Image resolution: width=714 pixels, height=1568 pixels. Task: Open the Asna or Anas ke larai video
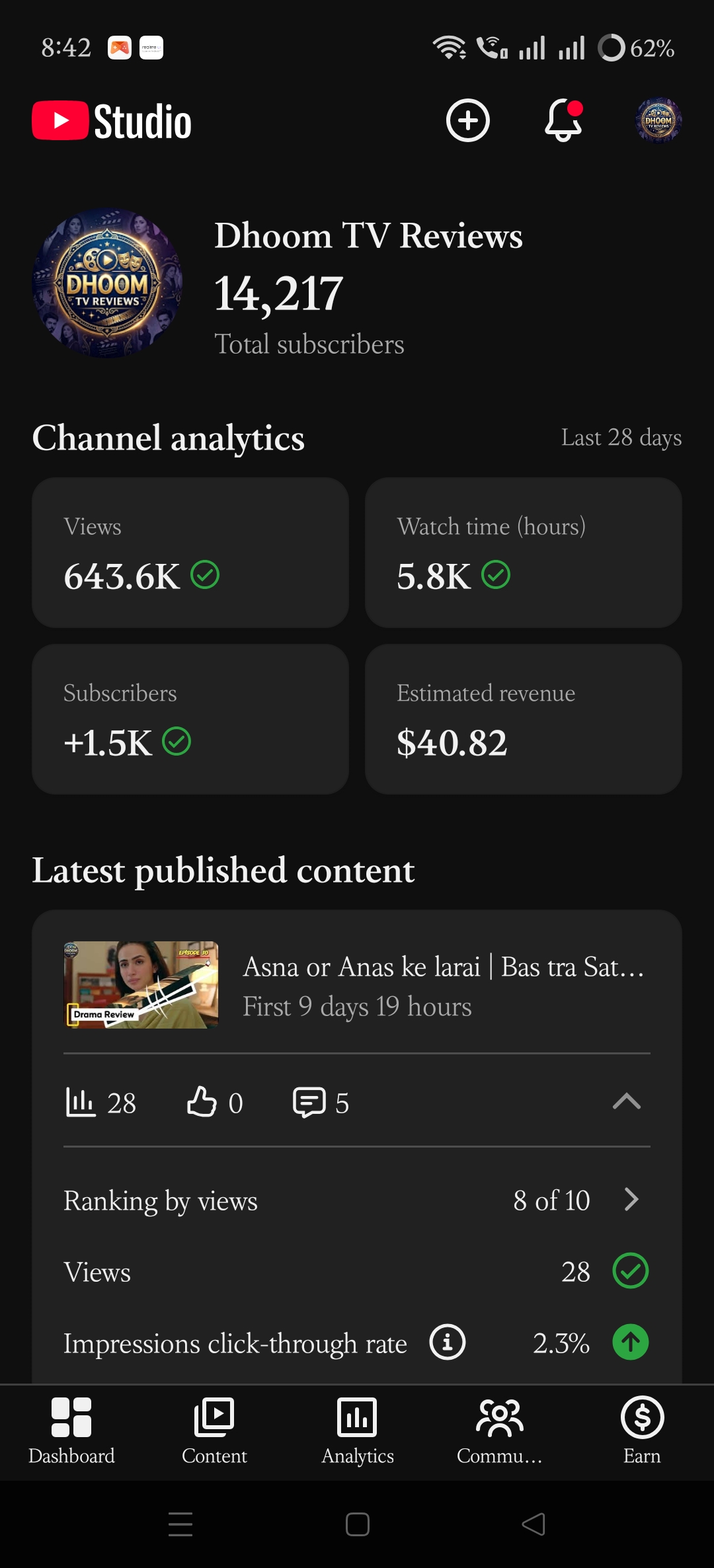click(x=357, y=985)
